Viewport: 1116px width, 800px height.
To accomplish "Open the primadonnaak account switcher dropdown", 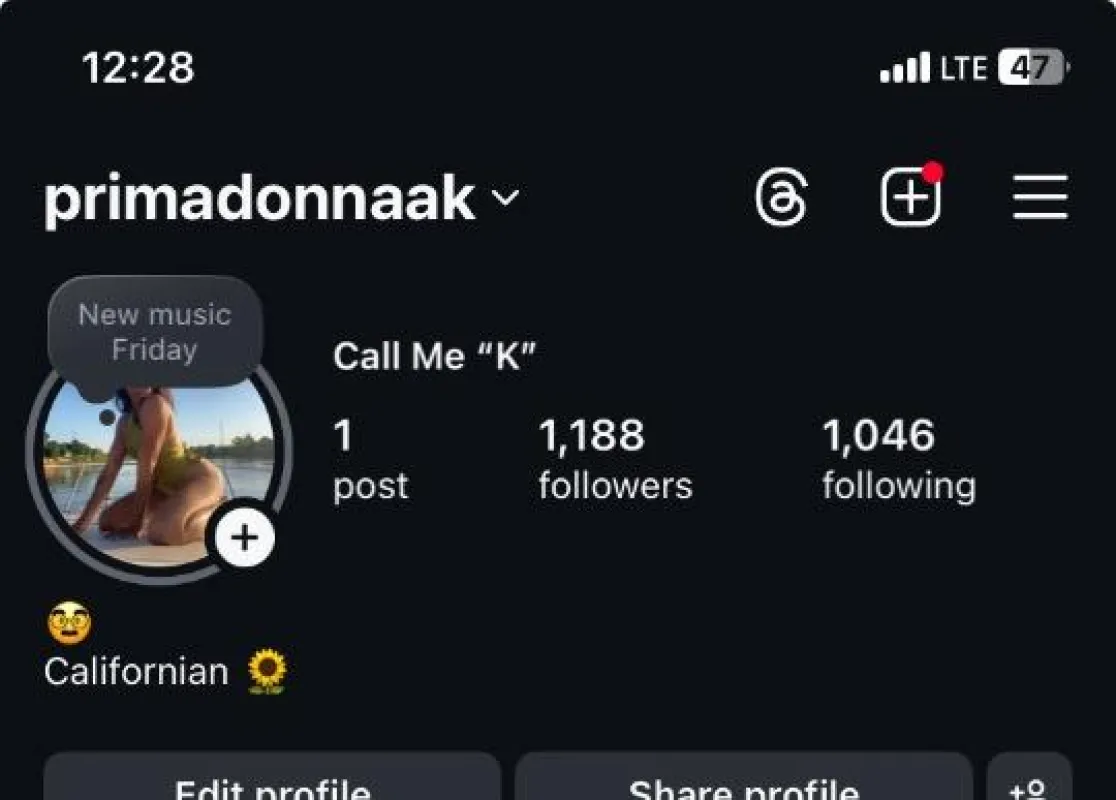I will pos(281,198).
